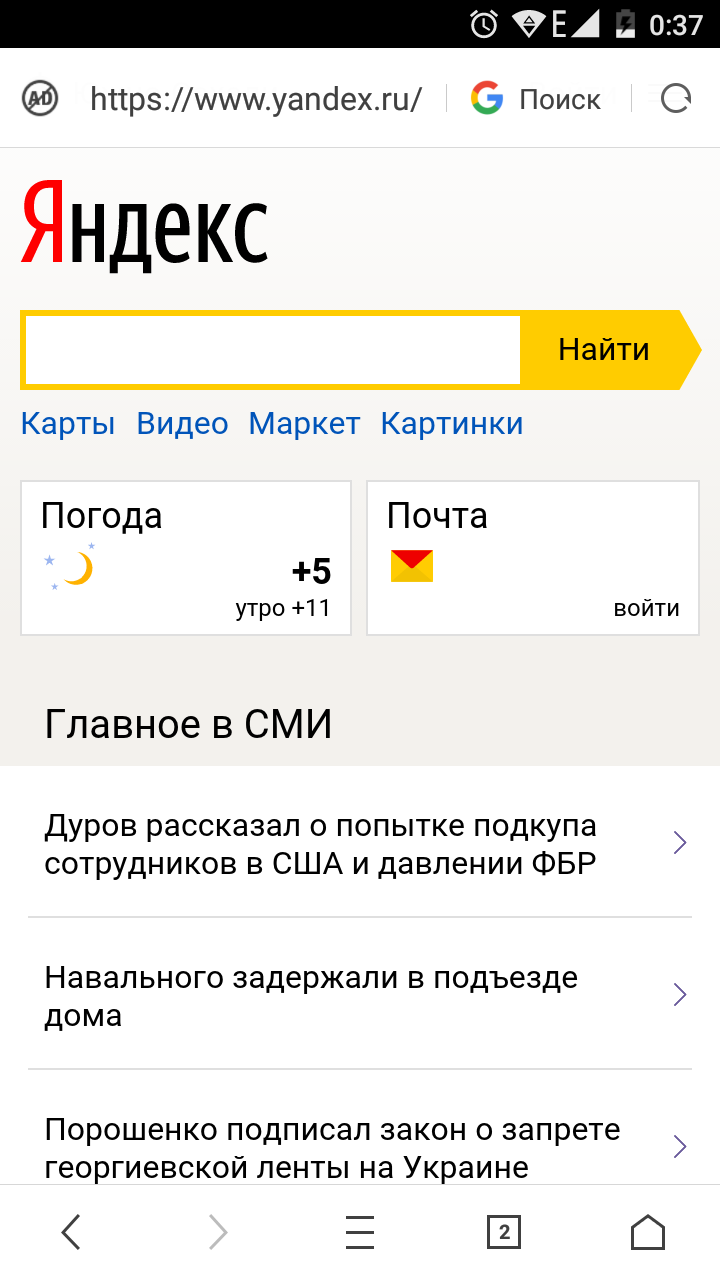Image resolution: width=720 pixels, height=1280 pixels.
Task: Open the Google Поиск search box
Action: pos(538,99)
